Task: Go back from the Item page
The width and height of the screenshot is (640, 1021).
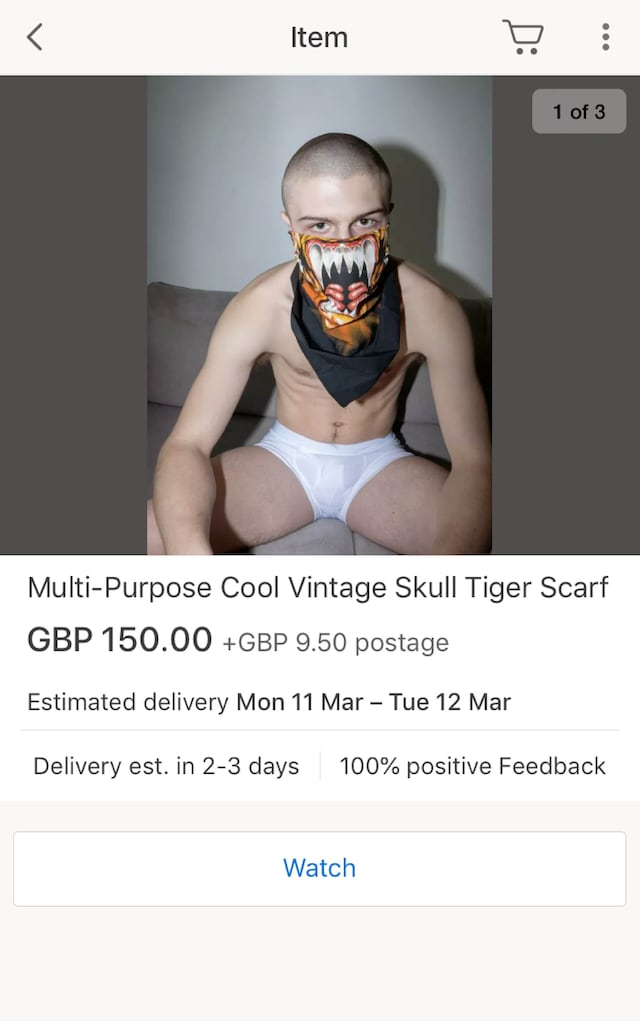Action: (x=35, y=38)
